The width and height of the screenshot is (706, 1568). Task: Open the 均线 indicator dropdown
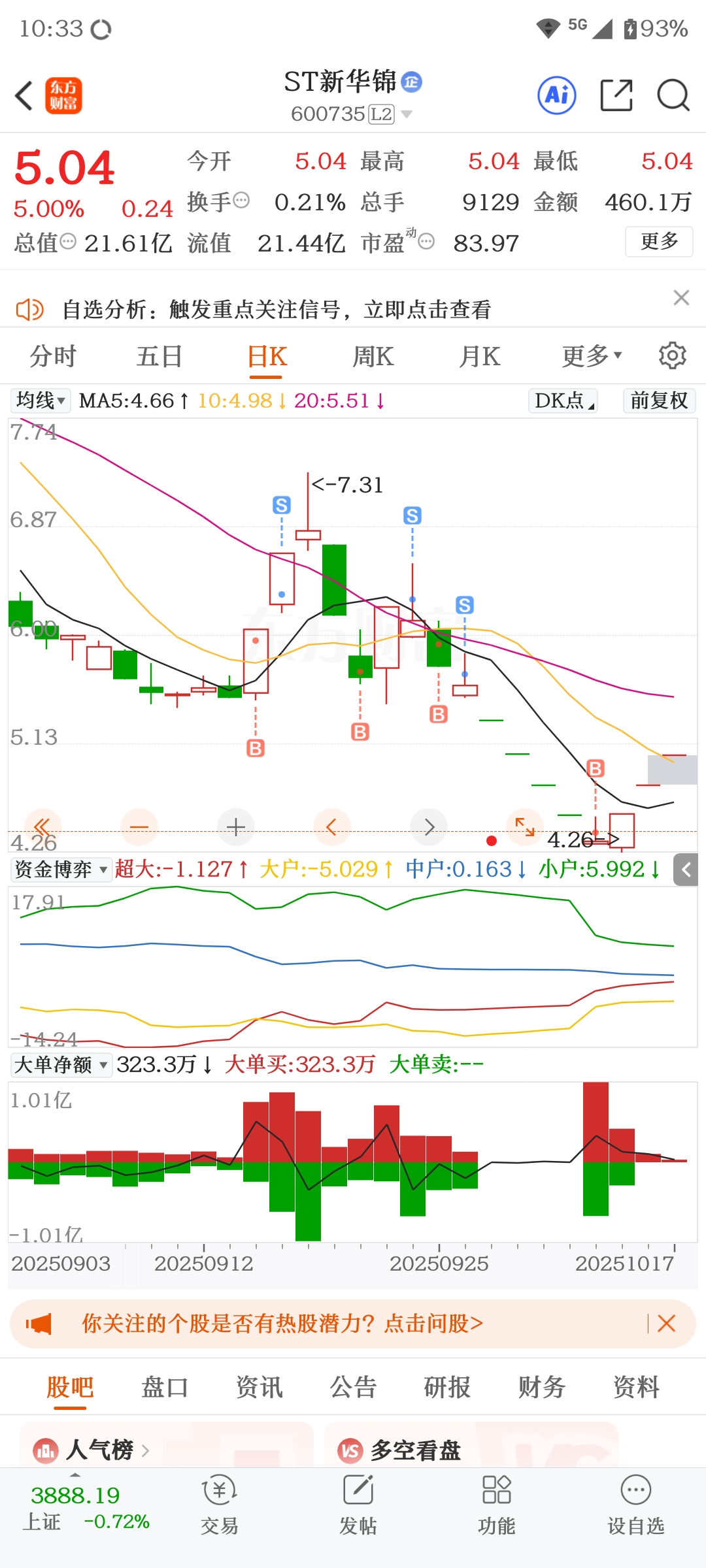point(41,400)
